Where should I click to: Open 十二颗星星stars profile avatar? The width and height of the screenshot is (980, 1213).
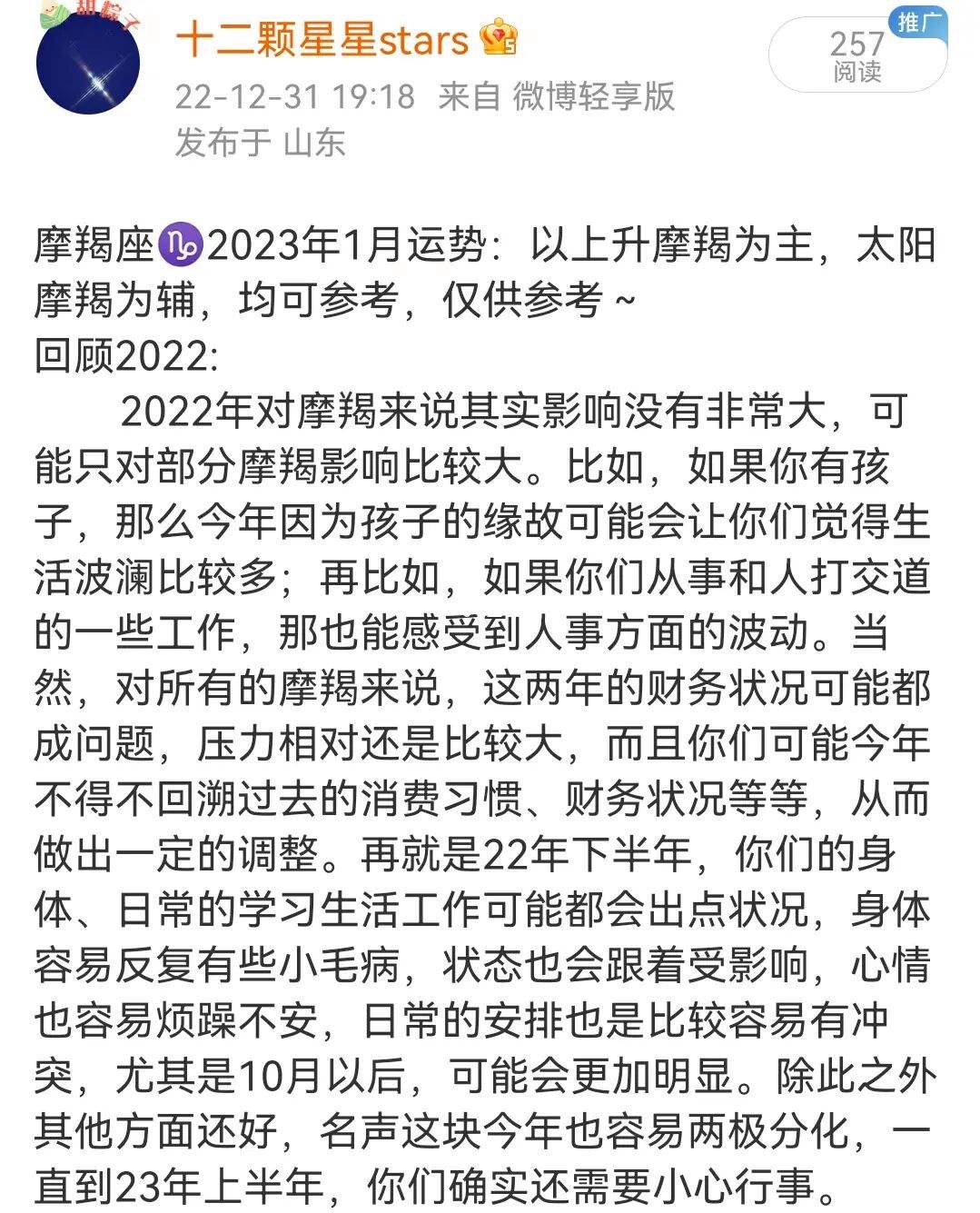click(x=88, y=60)
